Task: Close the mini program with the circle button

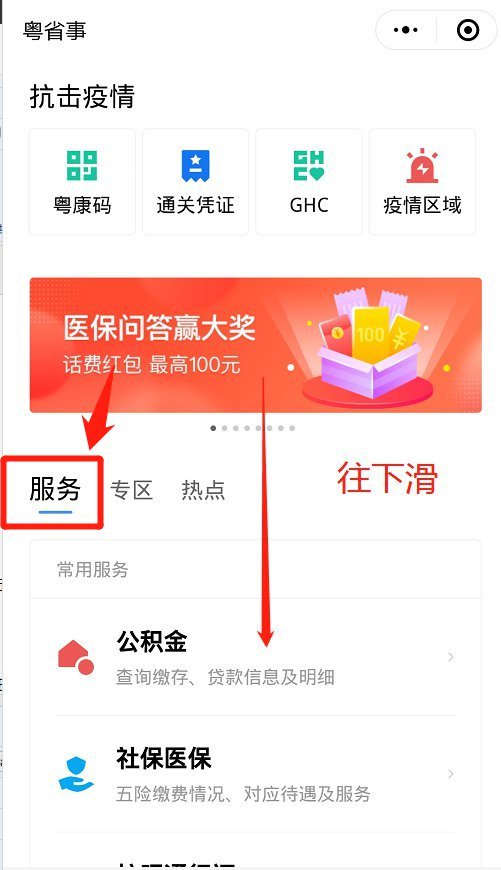Action: point(468,30)
